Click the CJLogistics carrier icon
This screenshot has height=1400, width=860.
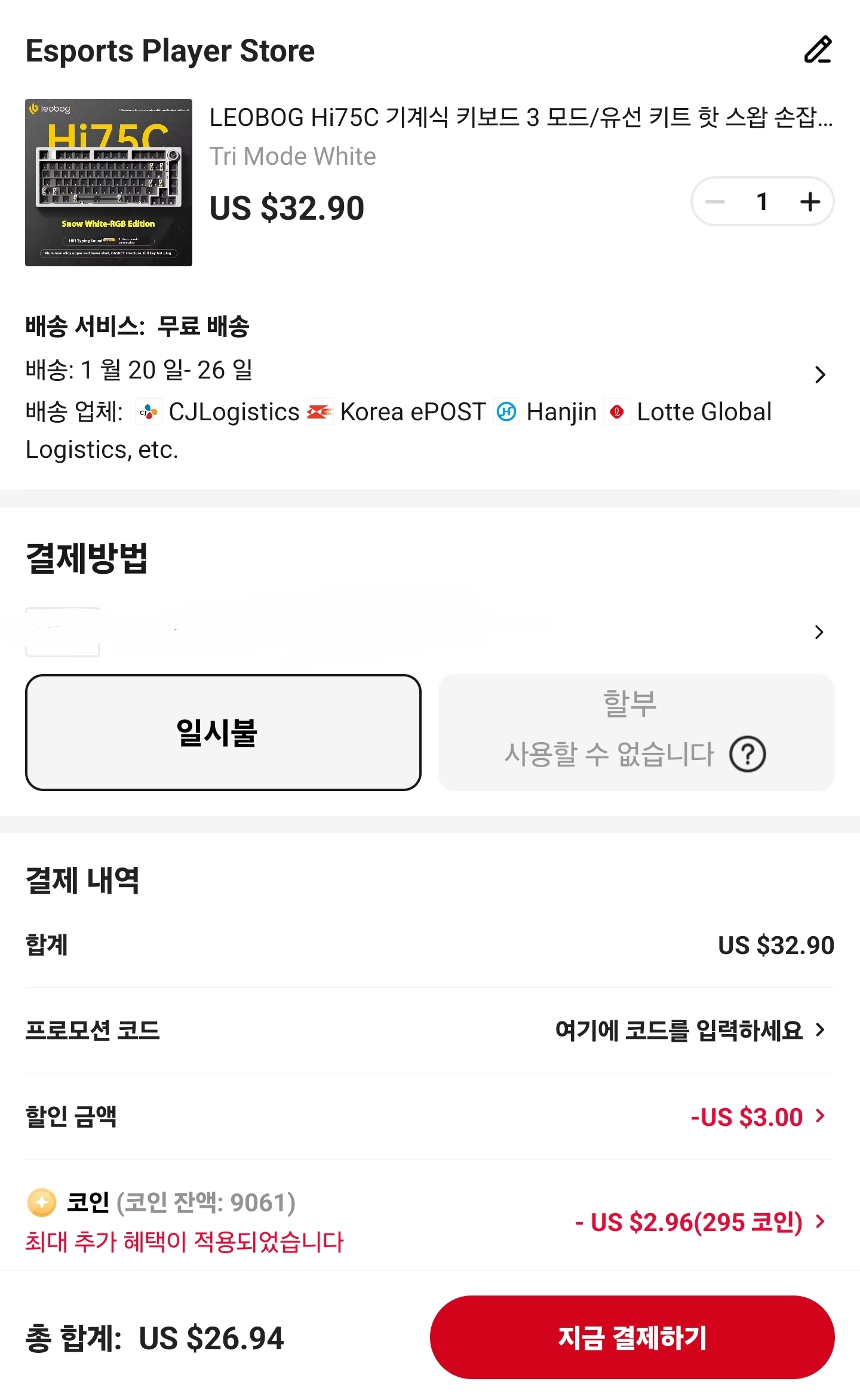(149, 412)
